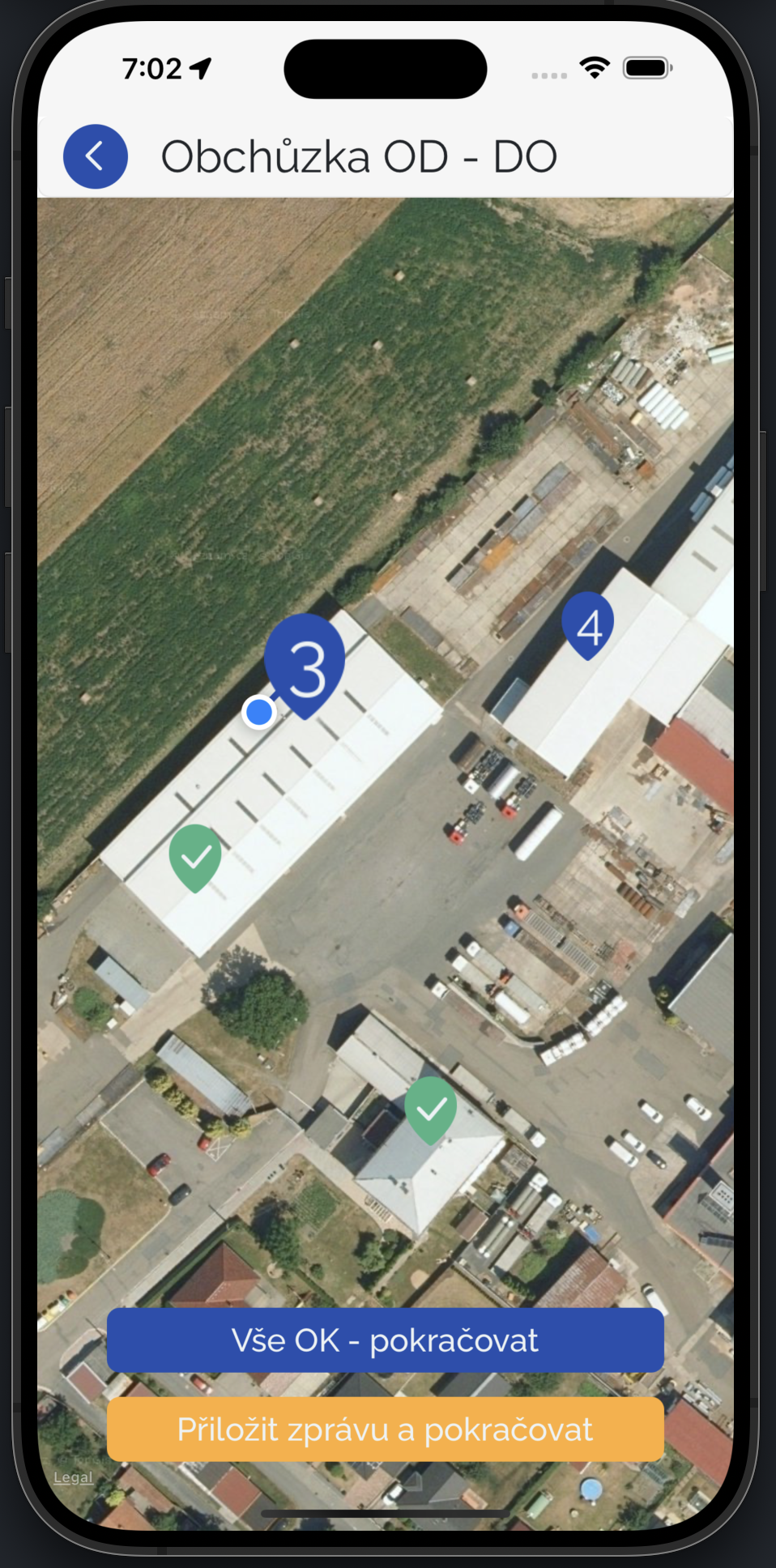The width and height of the screenshot is (776, 1568).
Task: Go back using the blue arrow button
Action: pos(96,156)
